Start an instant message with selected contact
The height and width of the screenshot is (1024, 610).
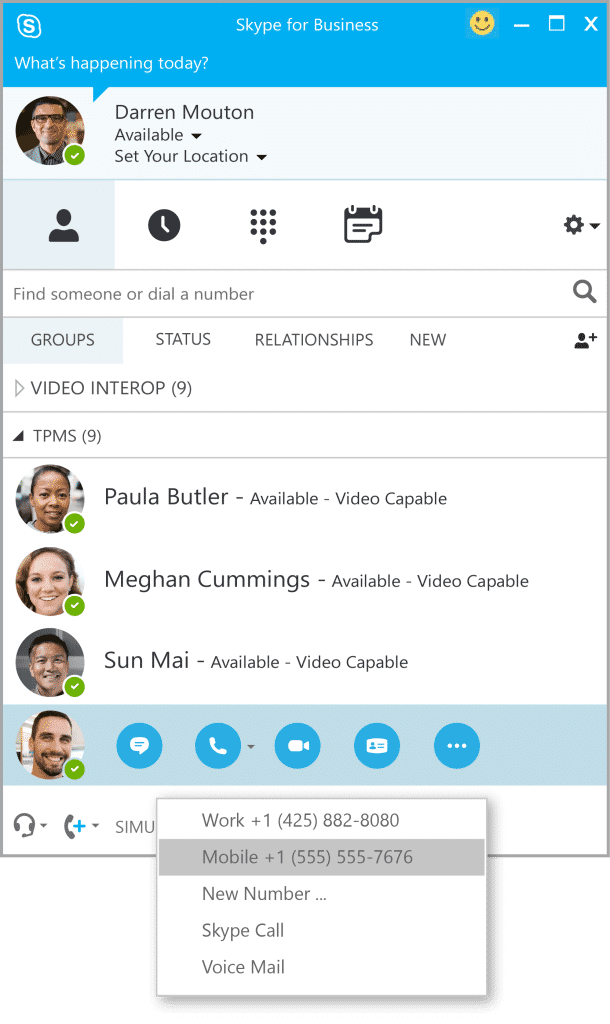[x=139, y=745]
